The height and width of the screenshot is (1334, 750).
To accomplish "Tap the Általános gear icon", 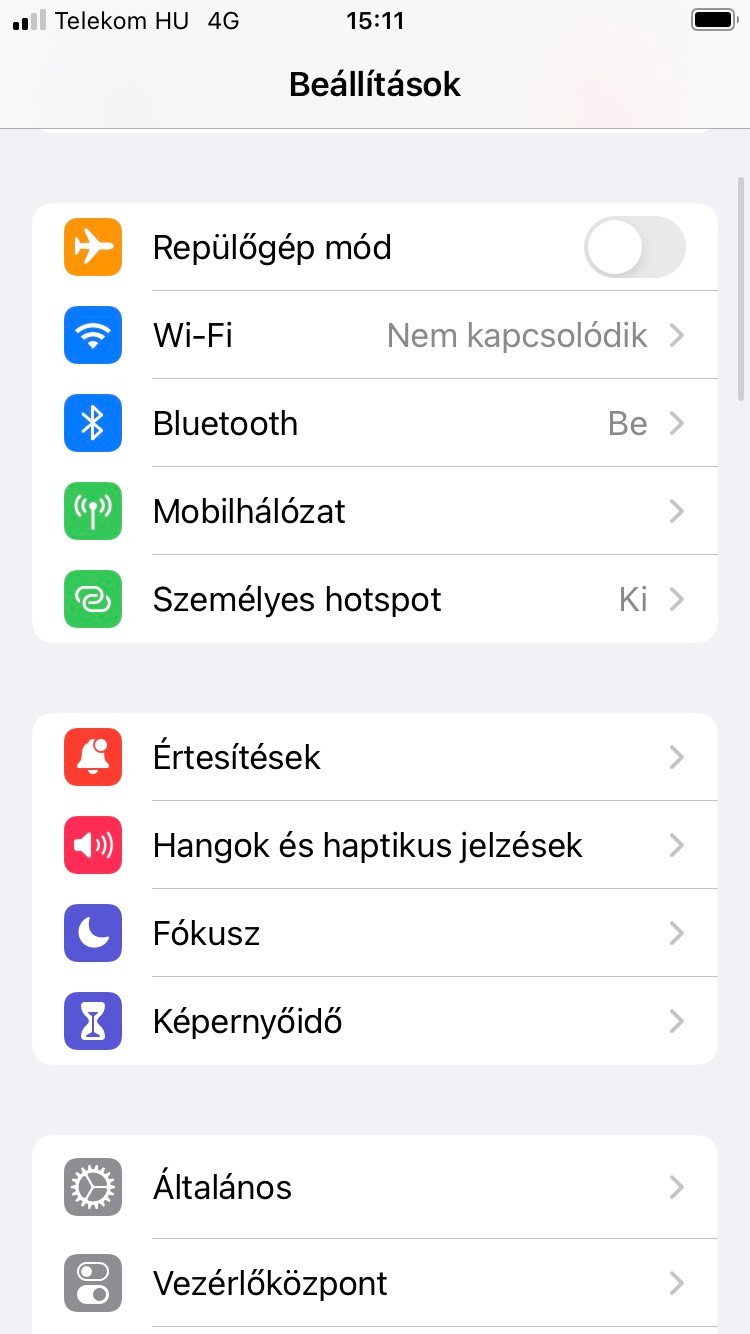I will (x=93, y=1187).
